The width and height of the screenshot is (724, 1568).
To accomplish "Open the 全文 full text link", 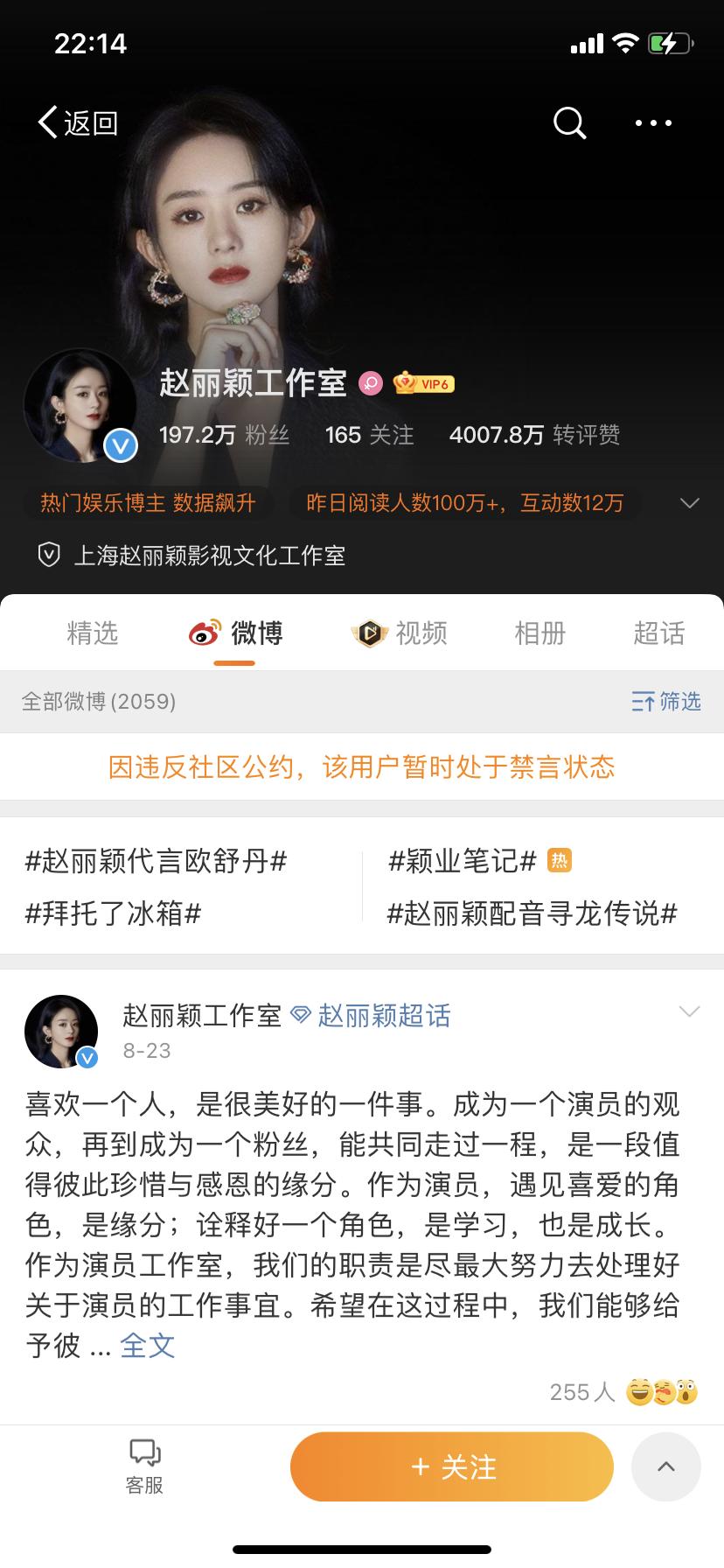I will [147, 1347].
